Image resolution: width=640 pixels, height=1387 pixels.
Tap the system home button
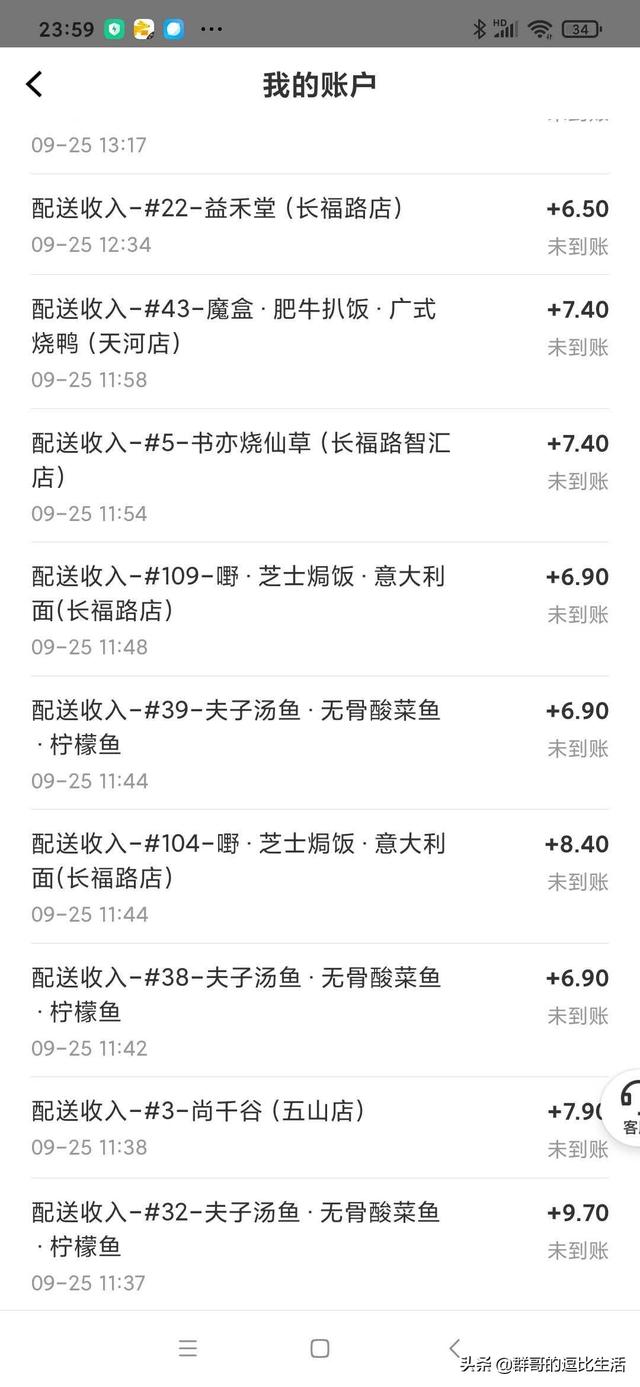pos(320,1348)
